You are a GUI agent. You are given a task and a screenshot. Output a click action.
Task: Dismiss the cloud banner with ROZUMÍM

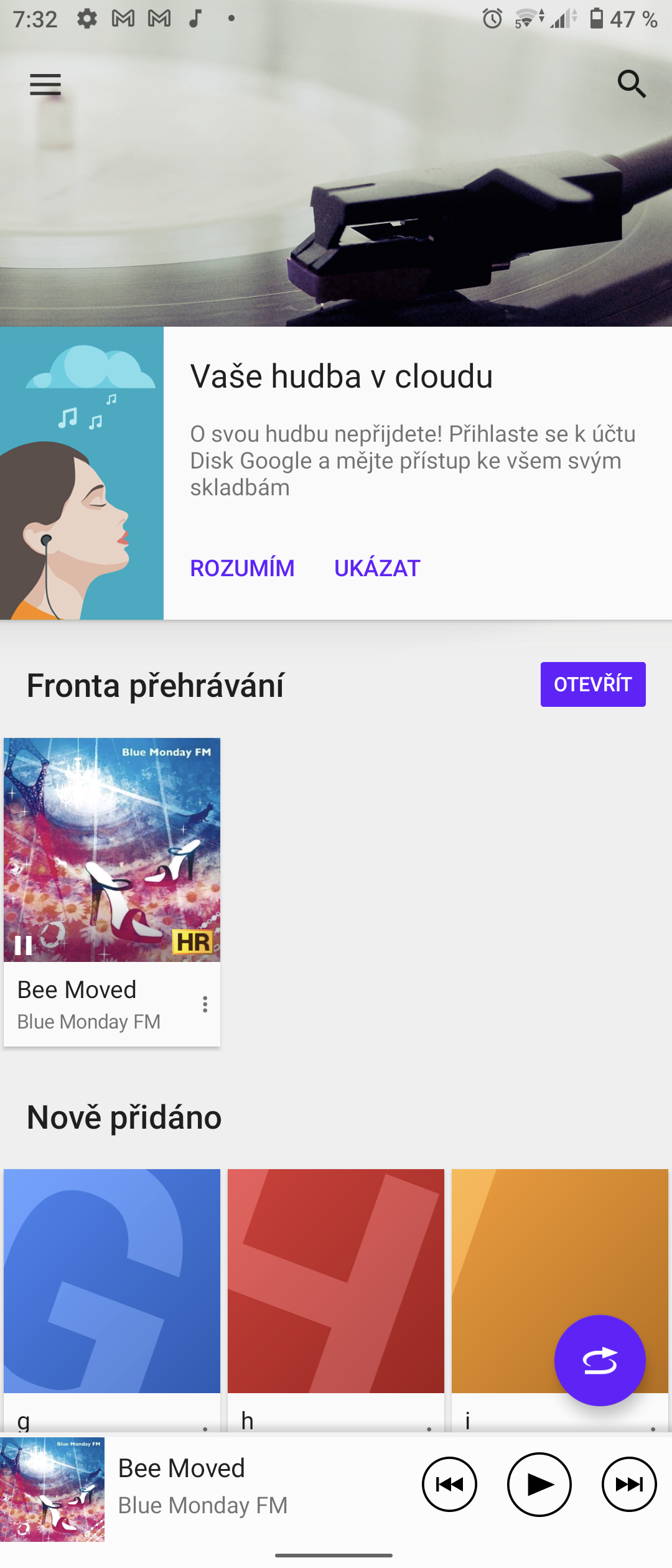[241, 567]
